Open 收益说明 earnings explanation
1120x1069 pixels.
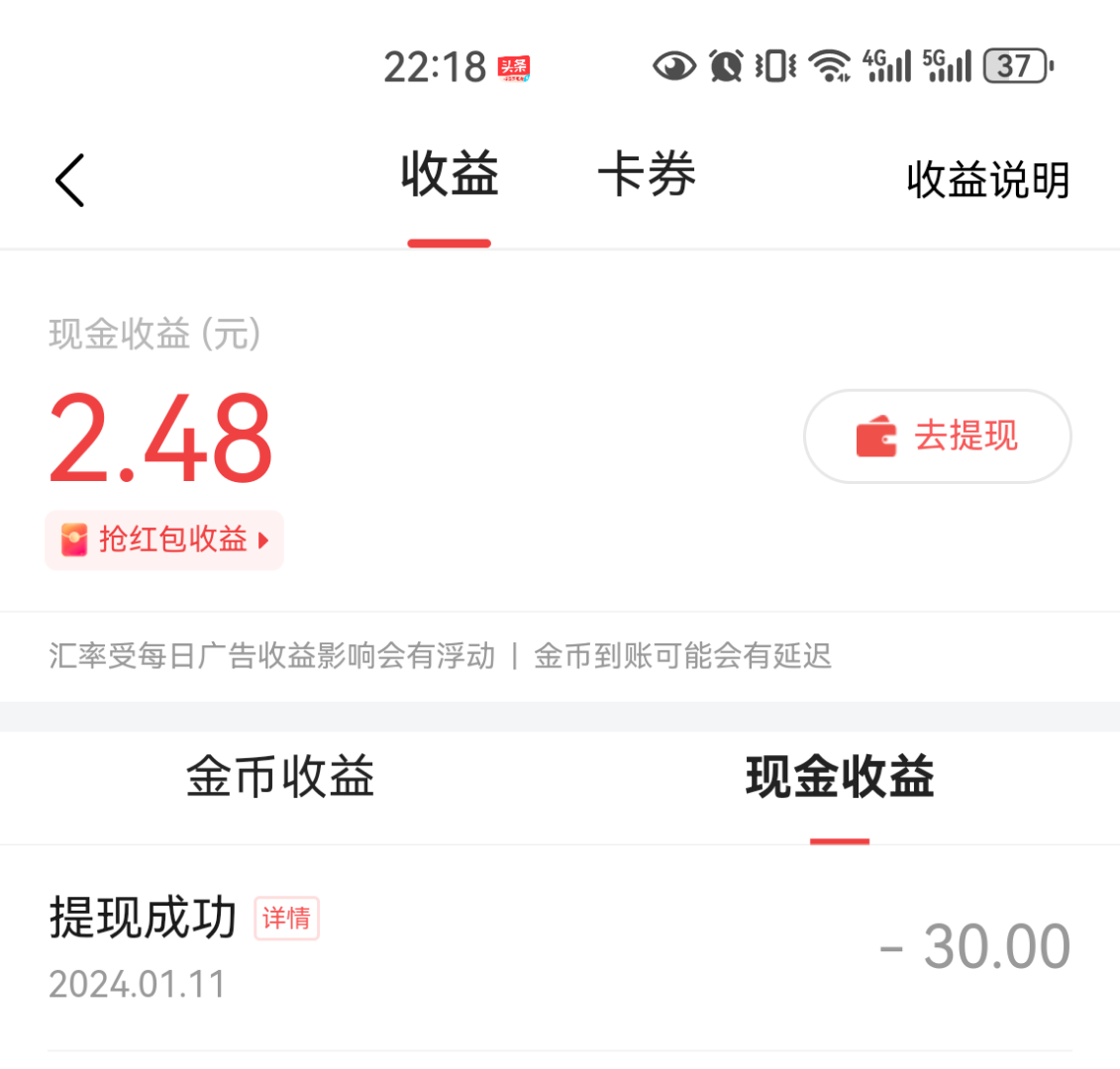[x=987, y=180]
